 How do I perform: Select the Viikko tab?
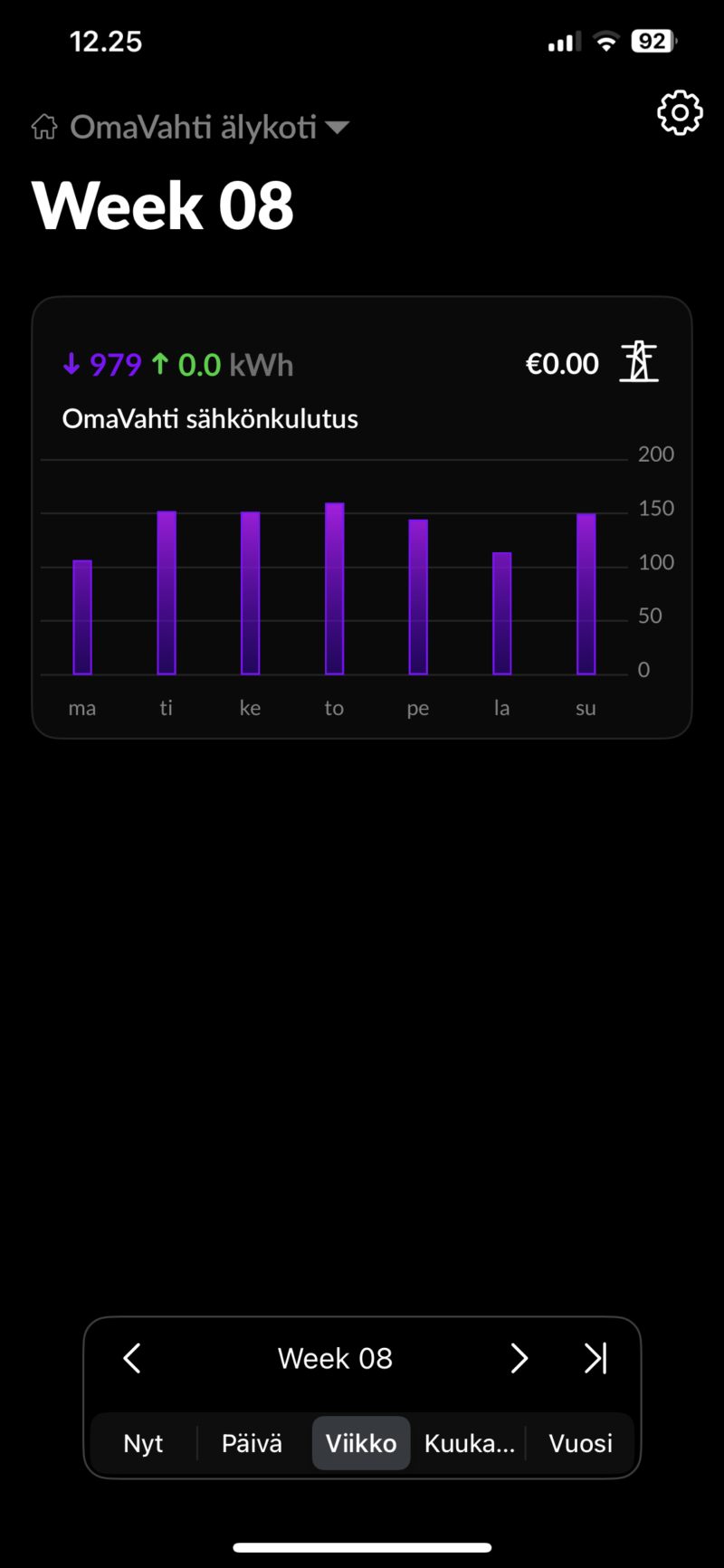coord(361,1443)
